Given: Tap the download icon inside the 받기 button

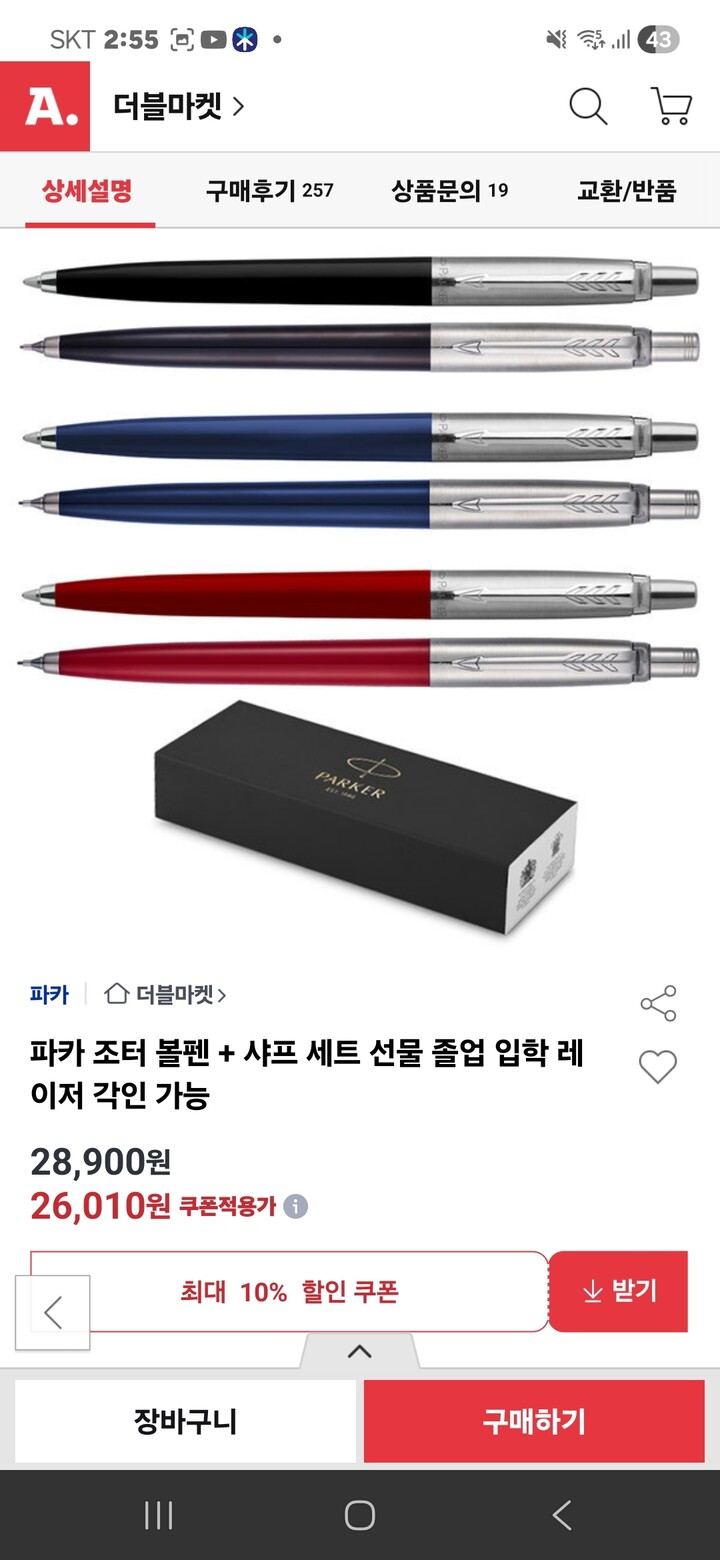Looking at the screenshot, I should click(590, 1291).
